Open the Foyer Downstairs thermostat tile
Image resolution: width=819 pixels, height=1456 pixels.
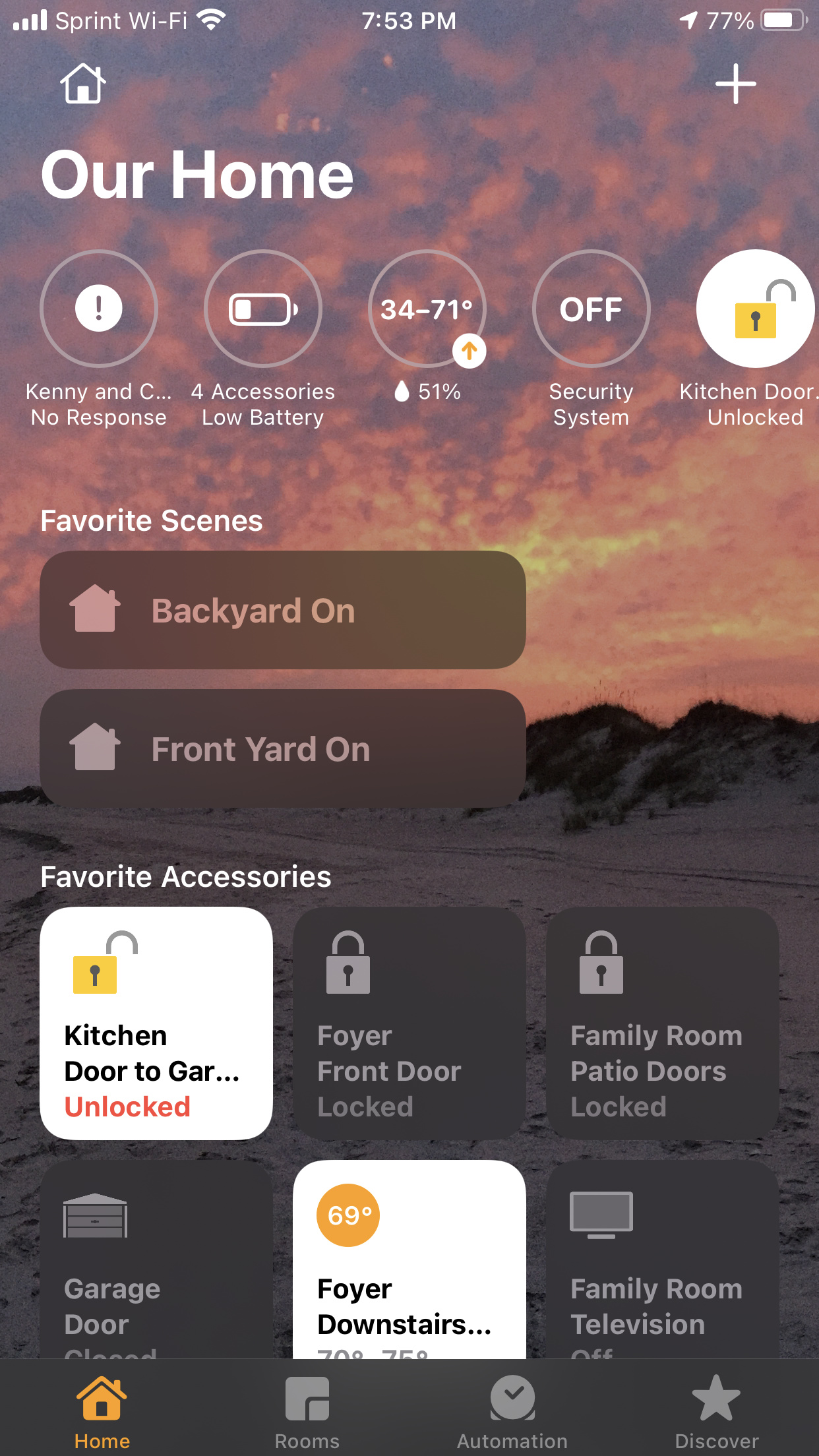(x=409, y=1259)
